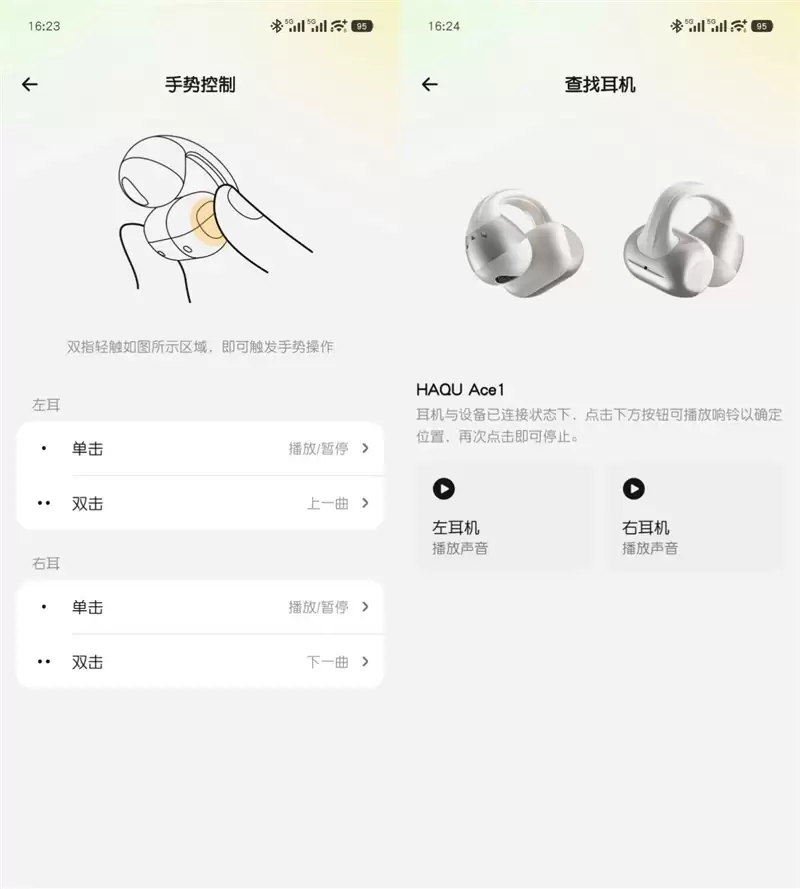Tap the single-dot icon beside 左耳 单击
Image resolution: width=800 pixels, height=889 pixels.
click(43, 448)
